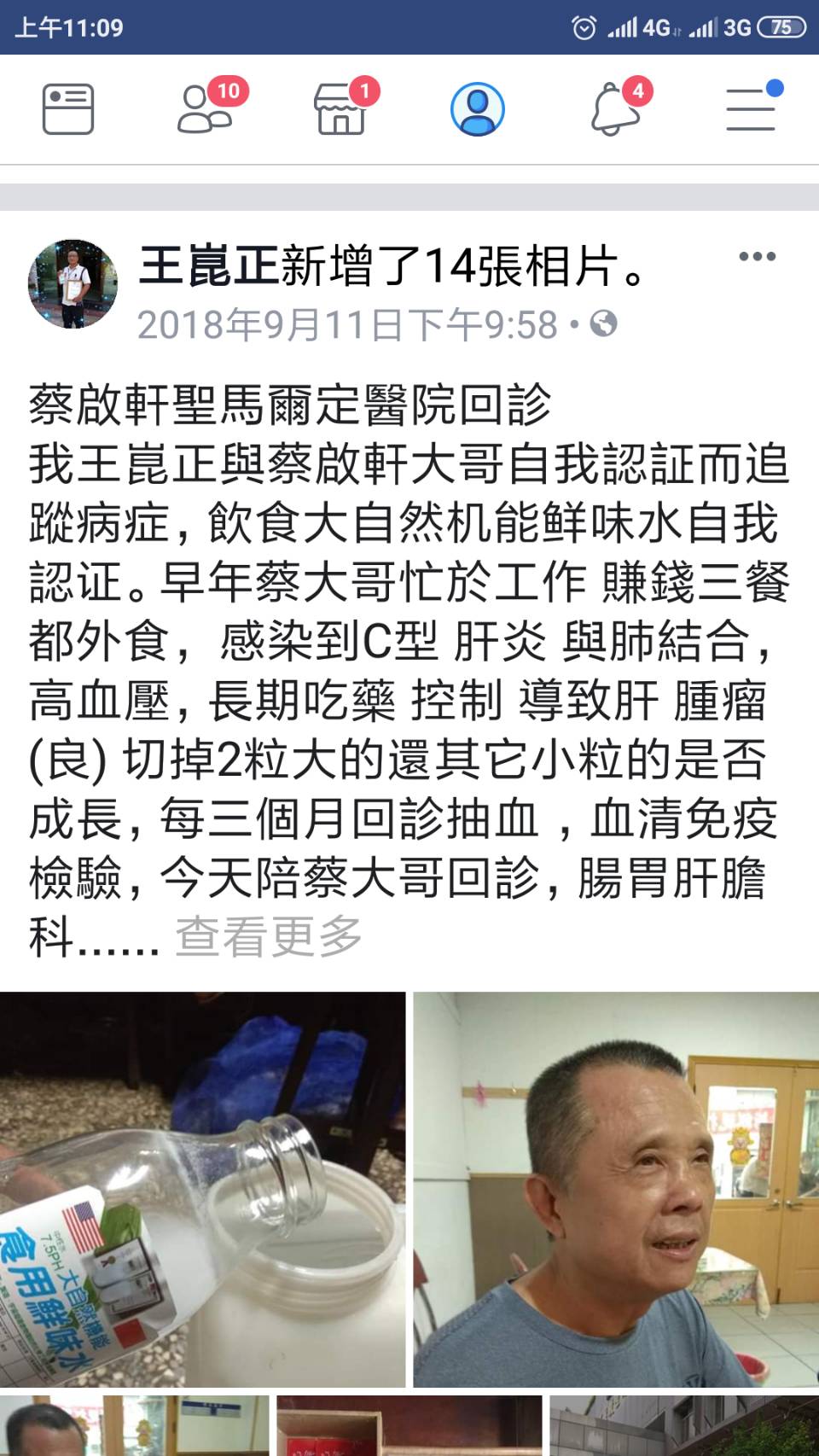Switch to the News Feed tab

coord(68,109)
